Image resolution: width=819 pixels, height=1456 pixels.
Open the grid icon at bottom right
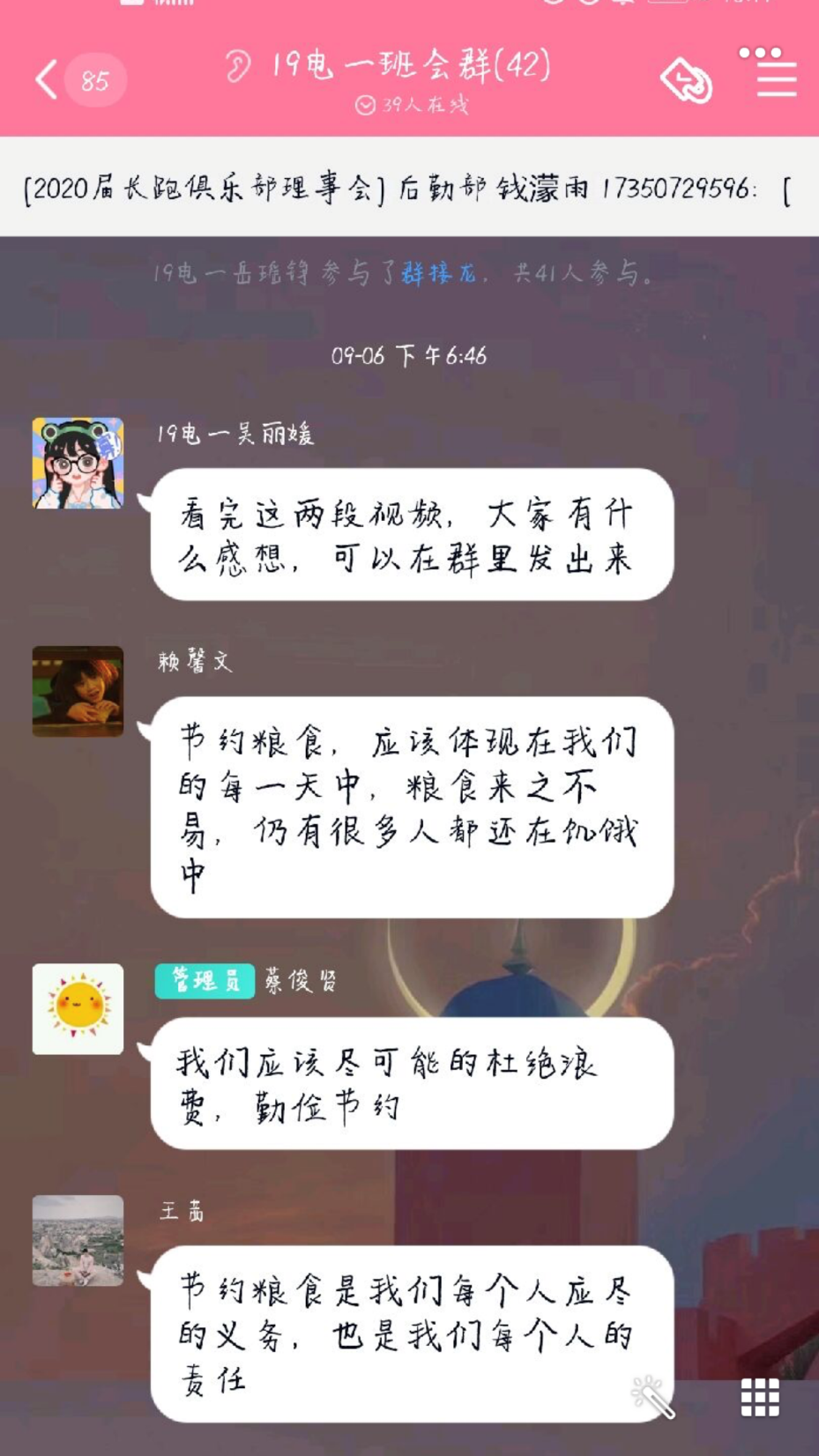point(759,1397)
